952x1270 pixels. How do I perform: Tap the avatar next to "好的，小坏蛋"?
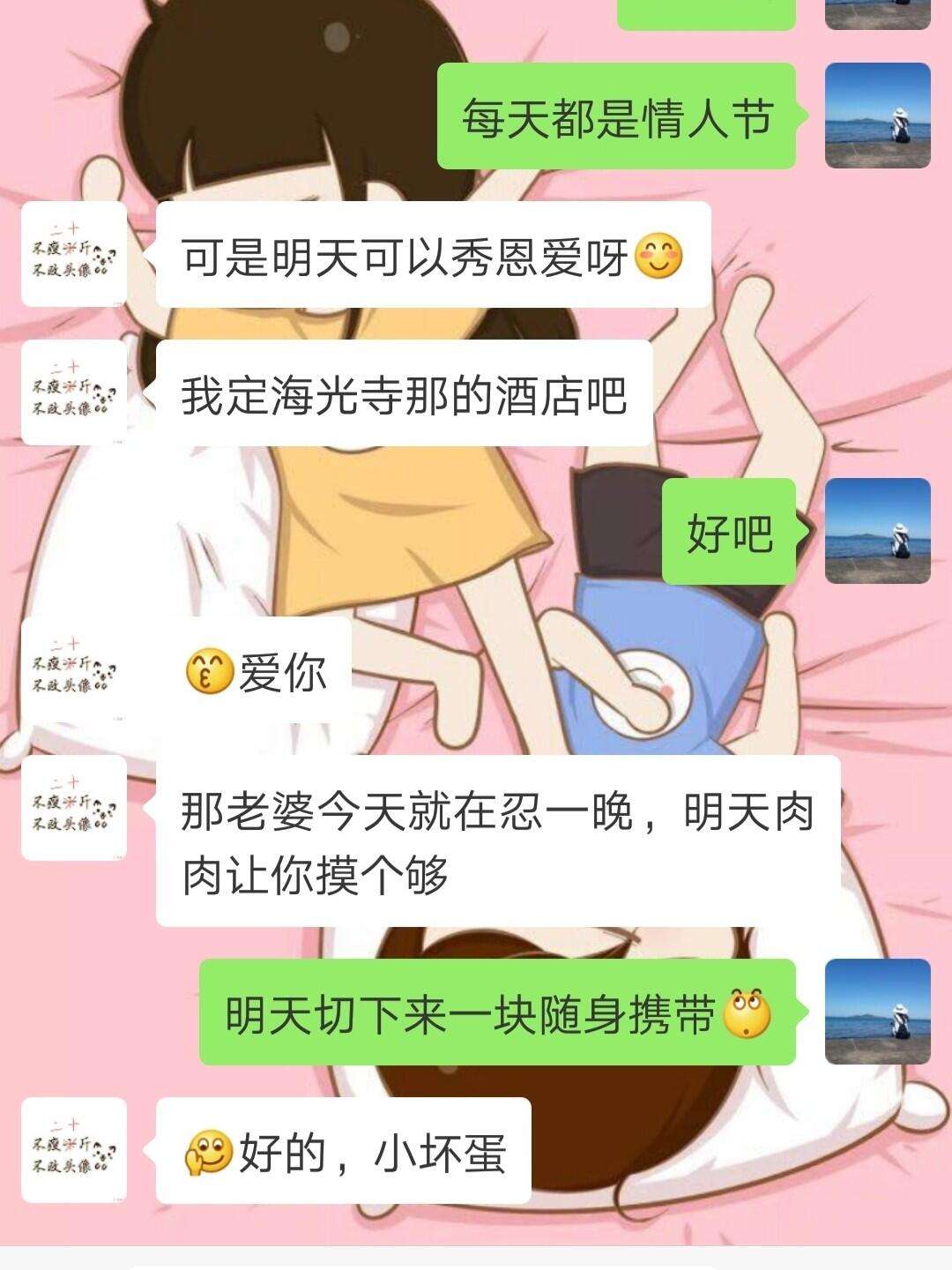coord(74,1150)
